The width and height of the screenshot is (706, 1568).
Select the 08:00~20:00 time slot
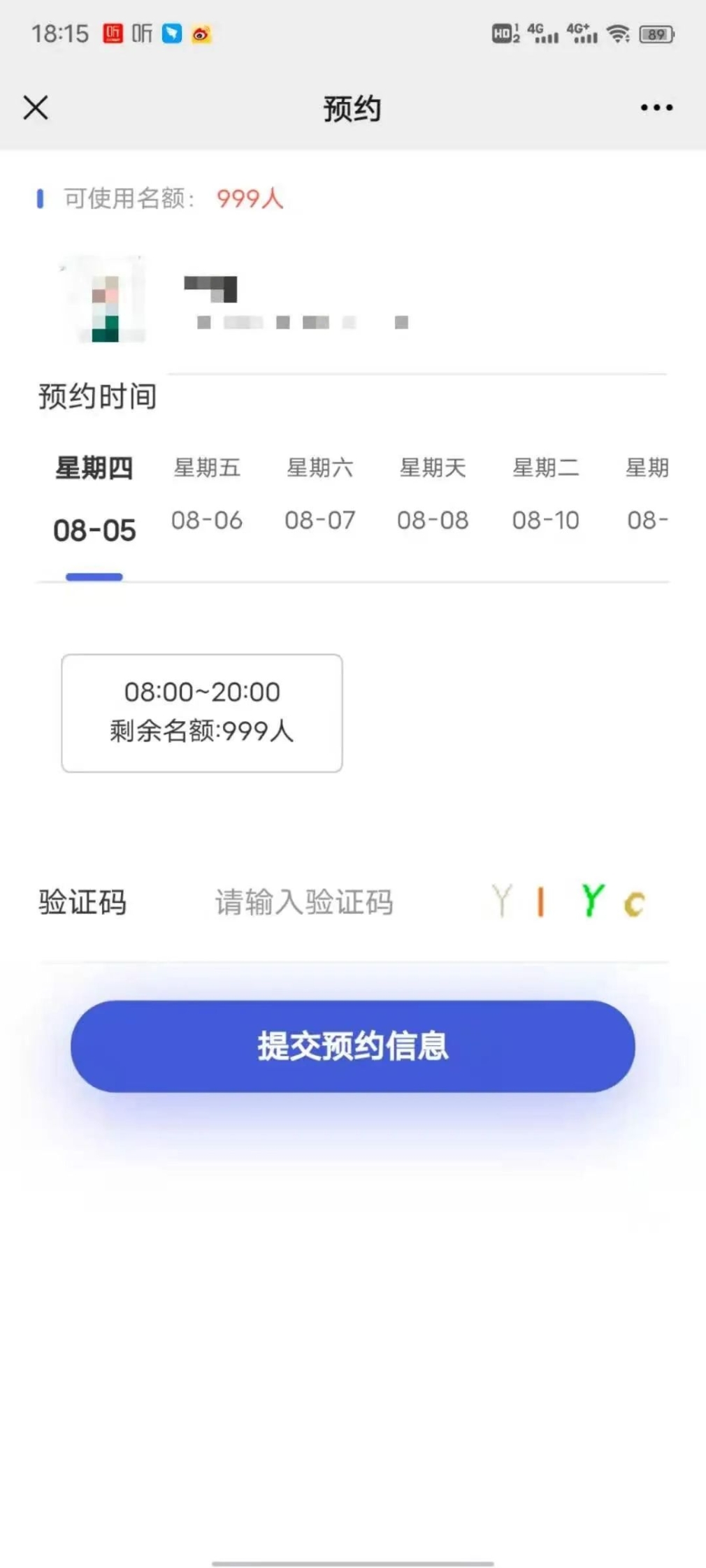[x=202, y=713]
